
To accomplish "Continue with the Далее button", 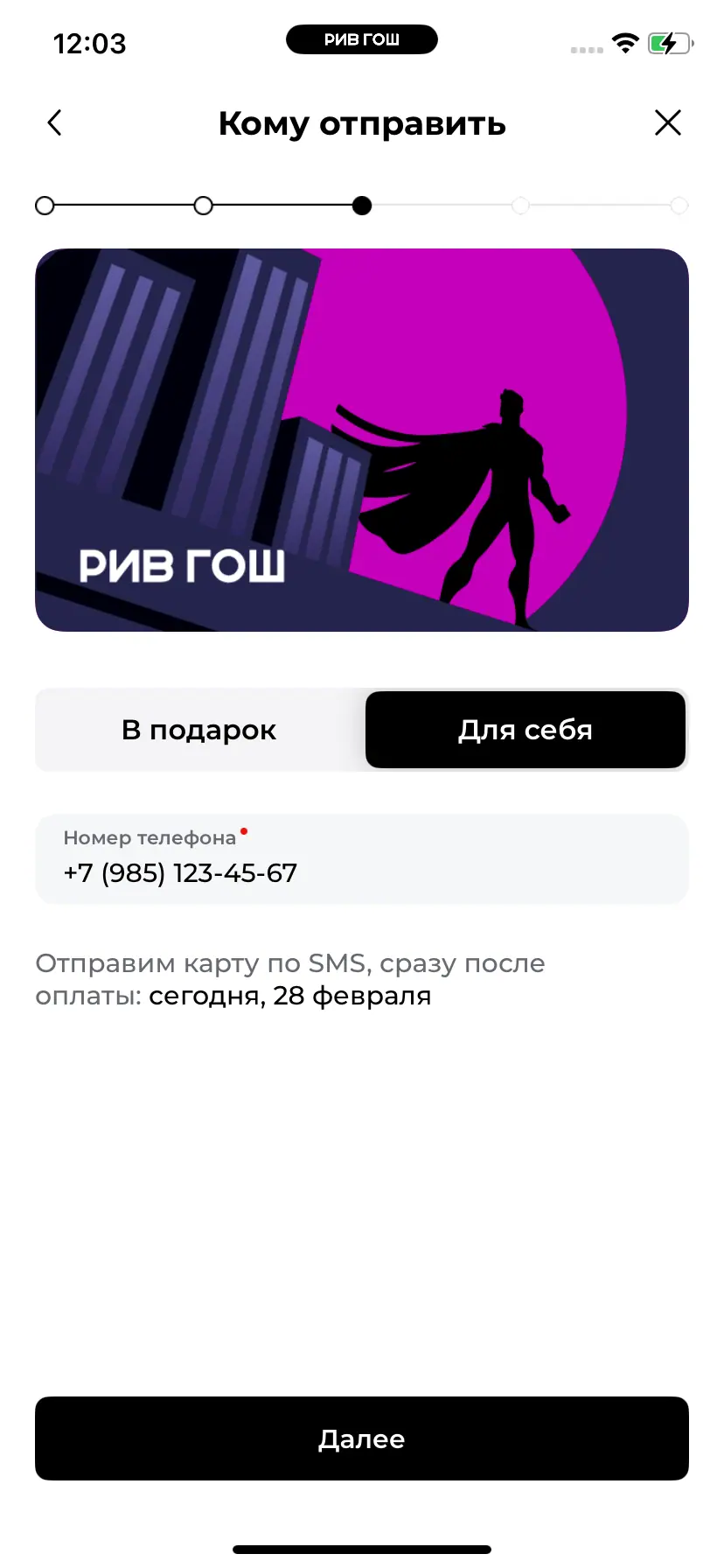I will pos(361,1438).
